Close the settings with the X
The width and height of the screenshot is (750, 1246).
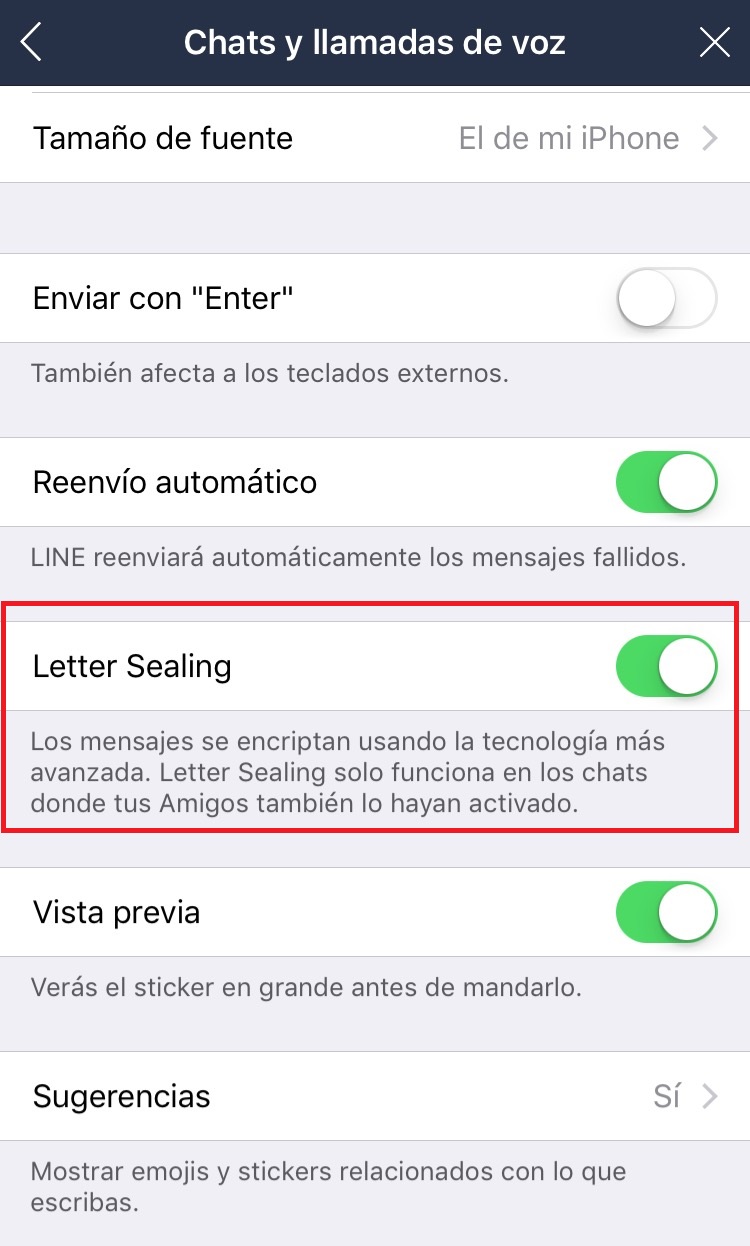point(714,43)
